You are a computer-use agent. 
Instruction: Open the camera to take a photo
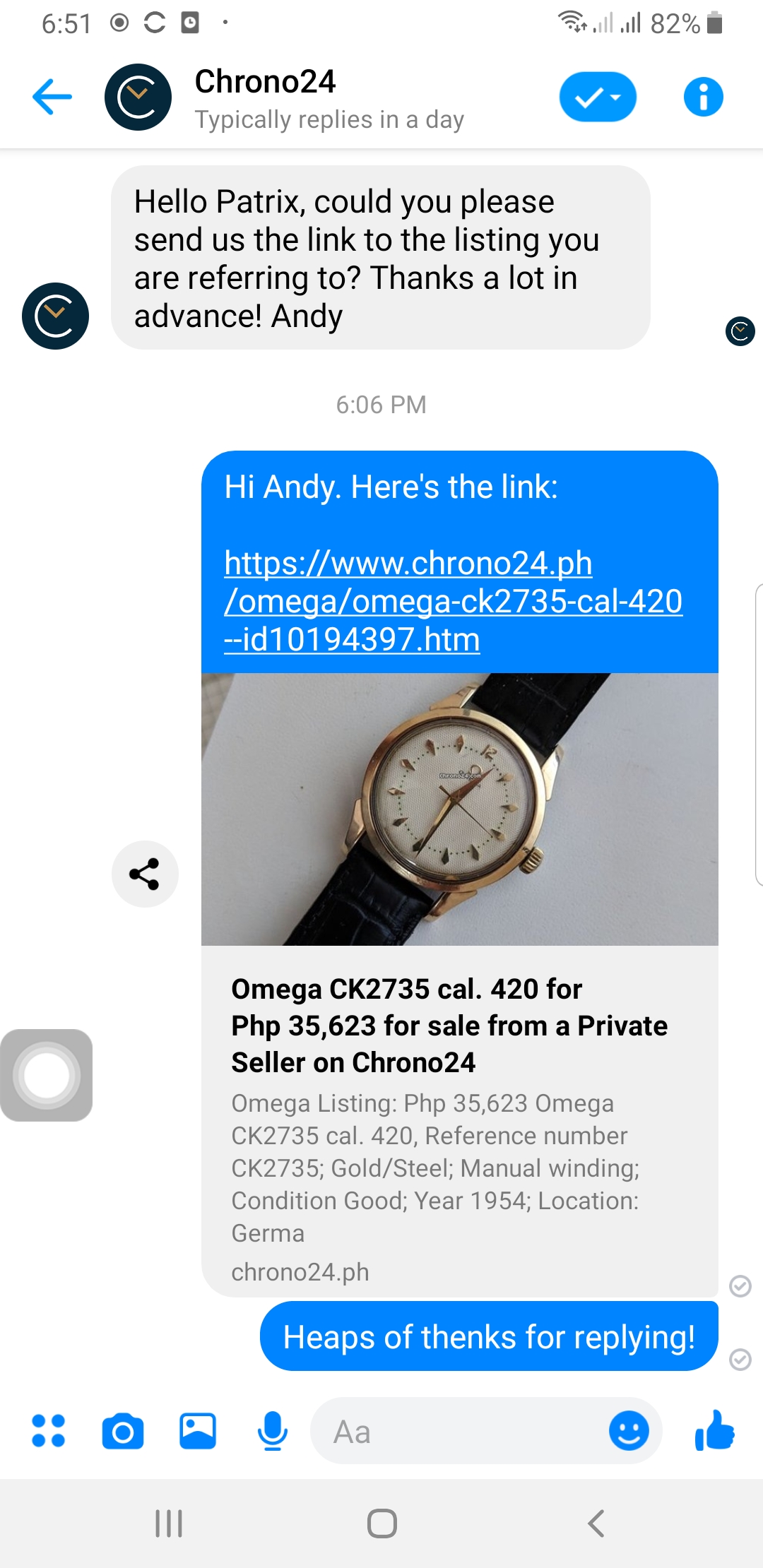coord(123,1432)
